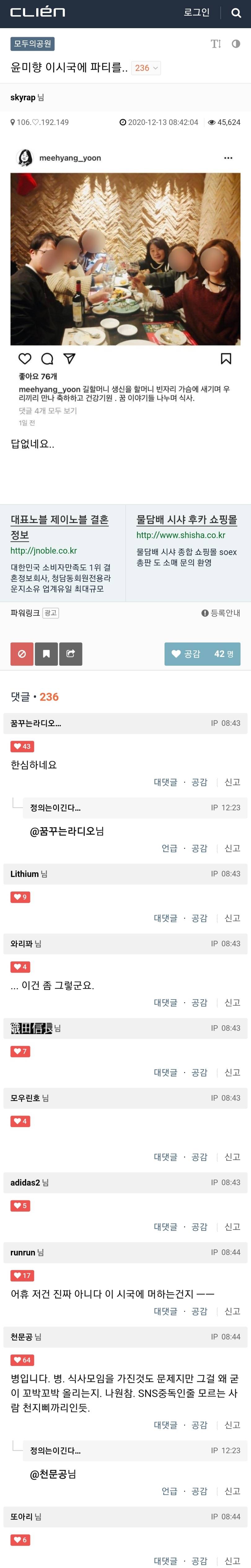Screen dimensions: 251x1568
Task: Open the 모두의공원 board
Action: point(33,44)
